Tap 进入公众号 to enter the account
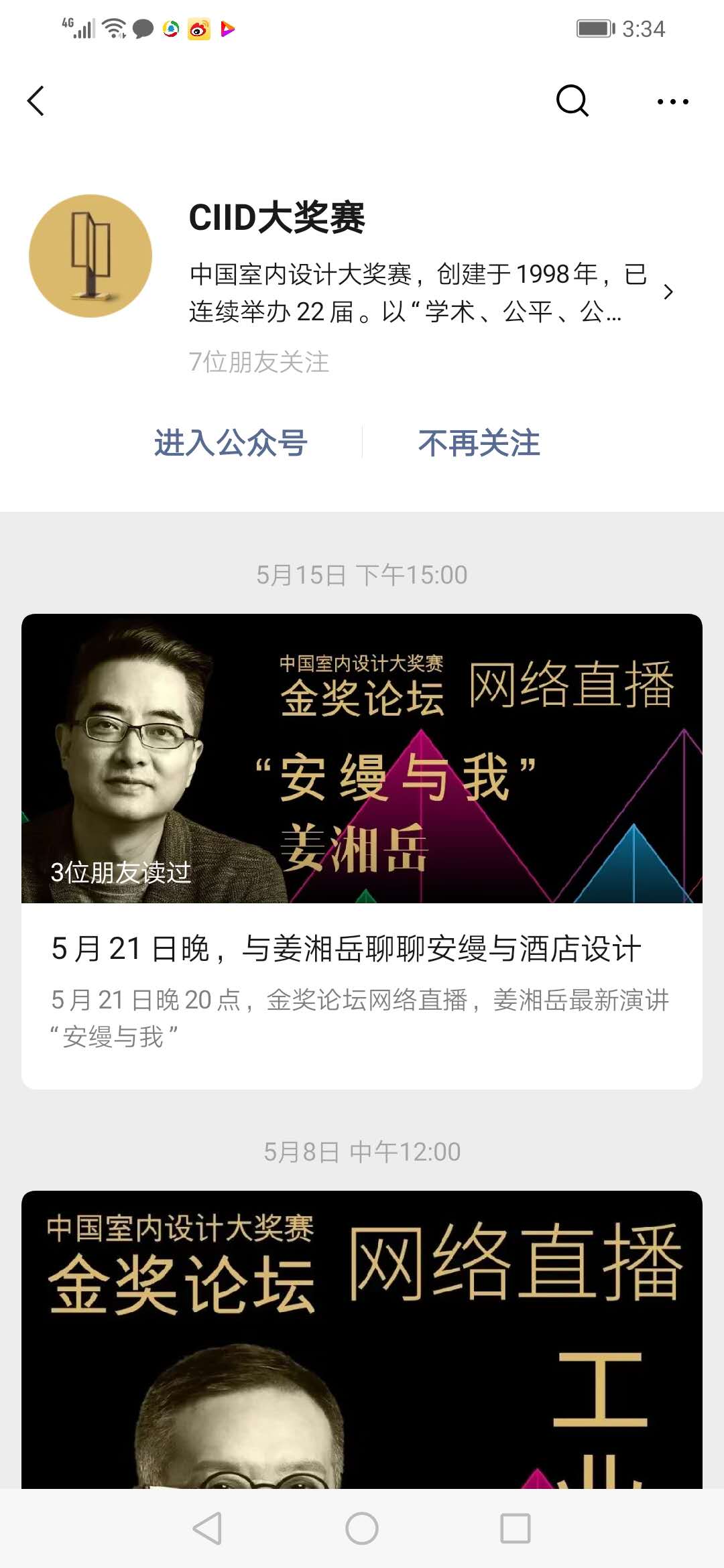Viewport: 724px width, 1568px height. [x=231, y=443]
